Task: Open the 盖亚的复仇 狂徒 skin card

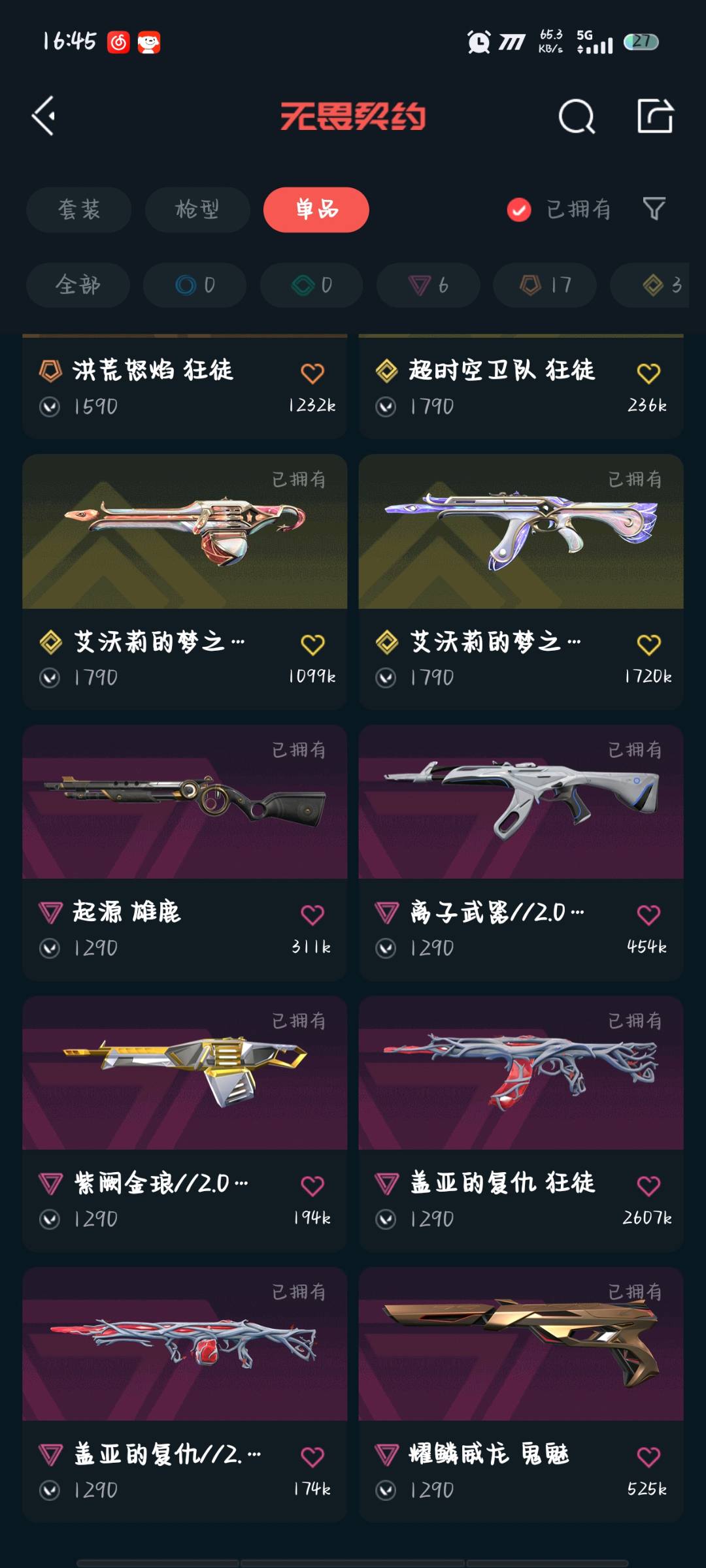Action: 521,1123
